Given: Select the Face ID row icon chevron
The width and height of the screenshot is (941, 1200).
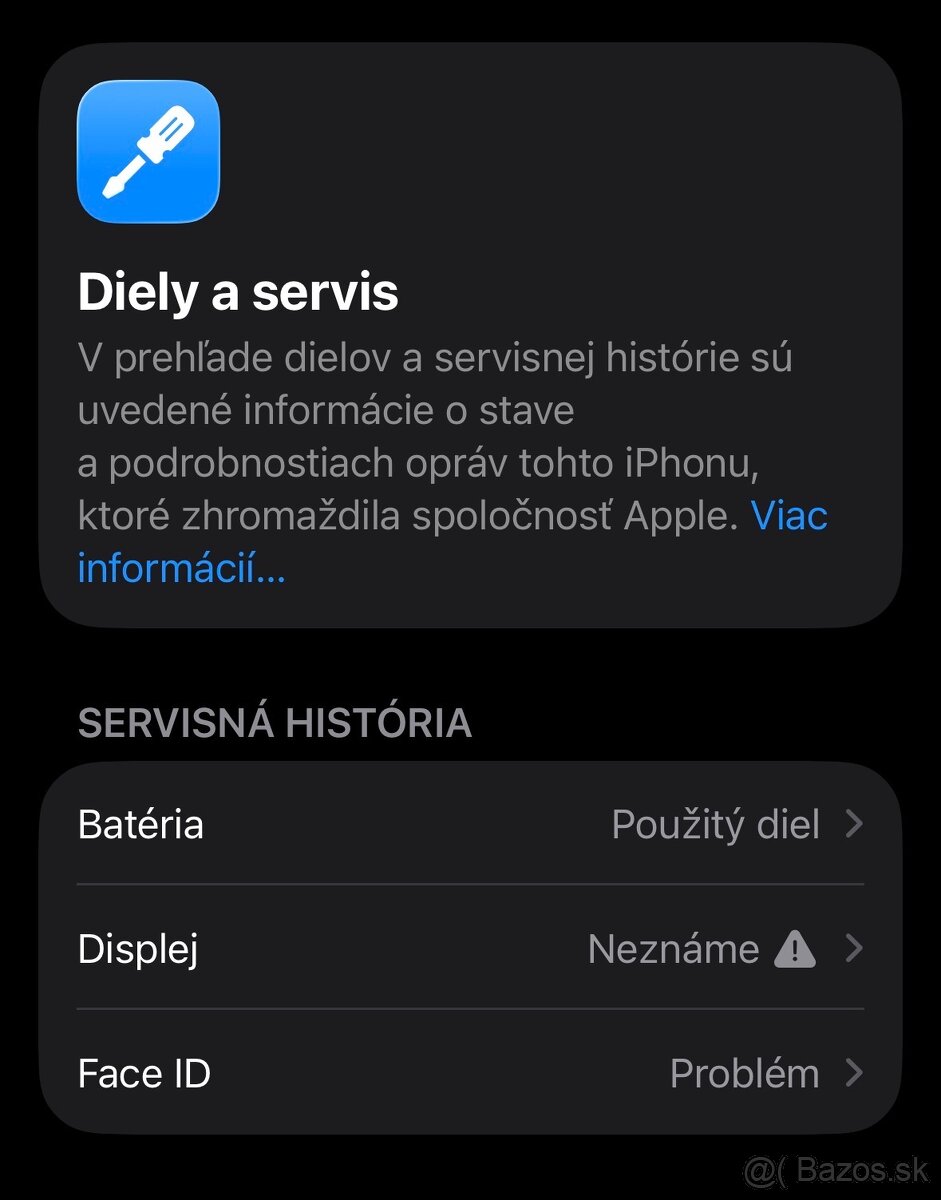Looking at the screenshot, I should (856, 1073).
